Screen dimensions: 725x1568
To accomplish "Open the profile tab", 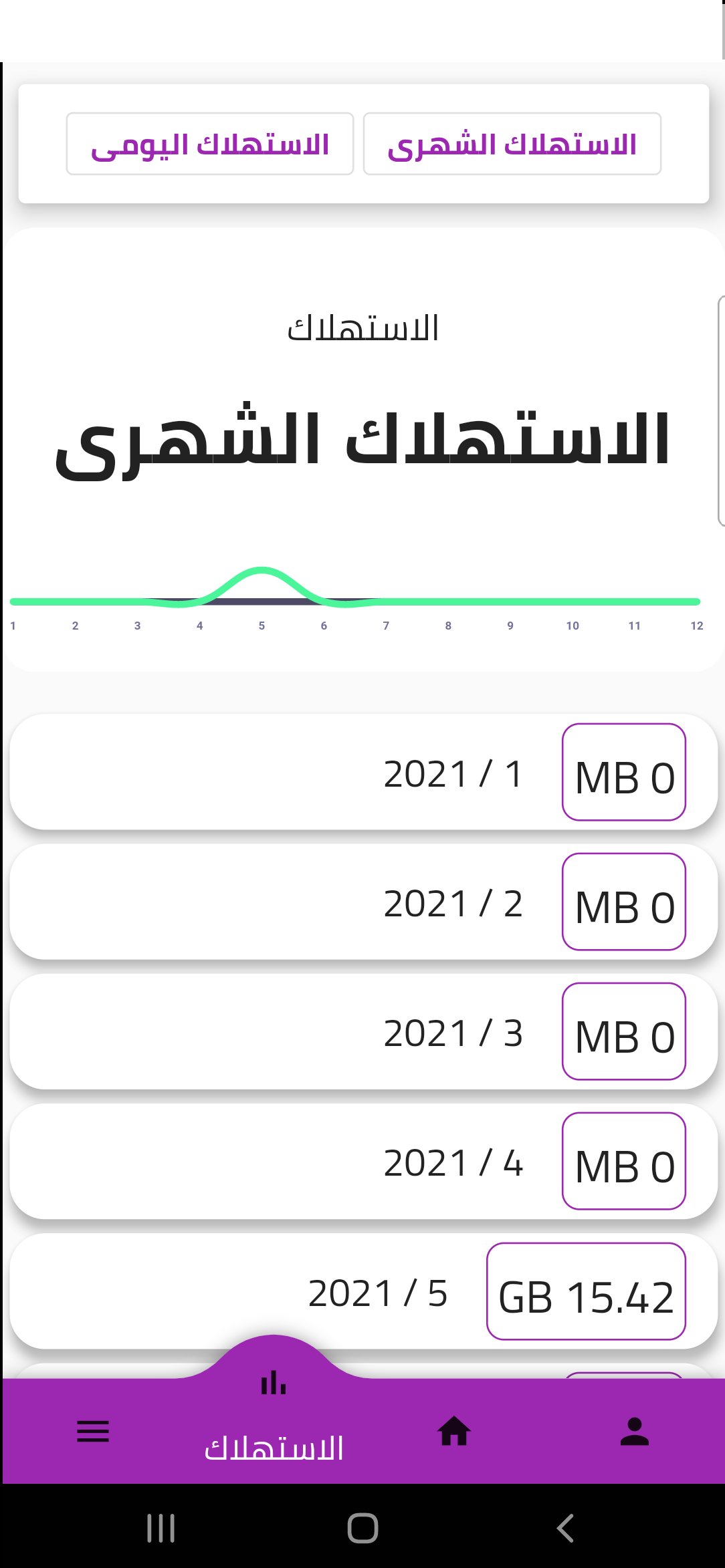I will [634, 1432].
